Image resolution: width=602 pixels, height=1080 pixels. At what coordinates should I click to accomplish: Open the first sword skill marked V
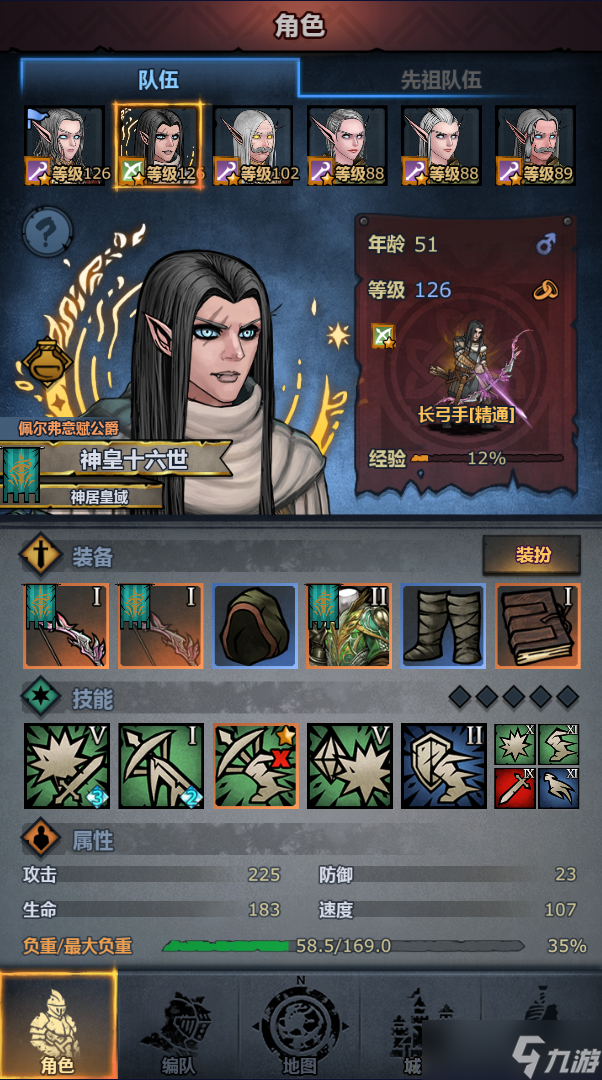65,766
